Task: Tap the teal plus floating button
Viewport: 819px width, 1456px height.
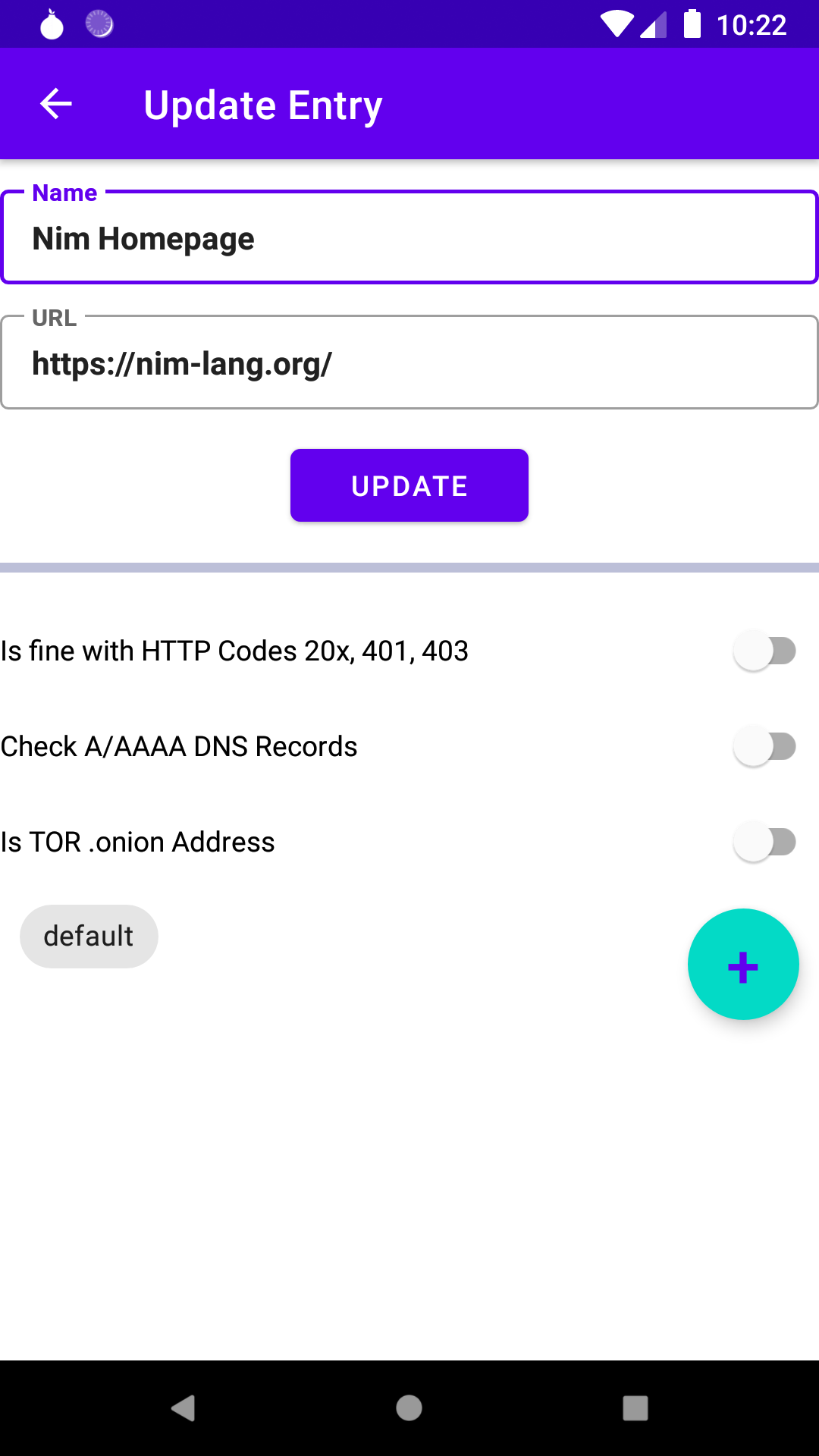Action: 743,965
